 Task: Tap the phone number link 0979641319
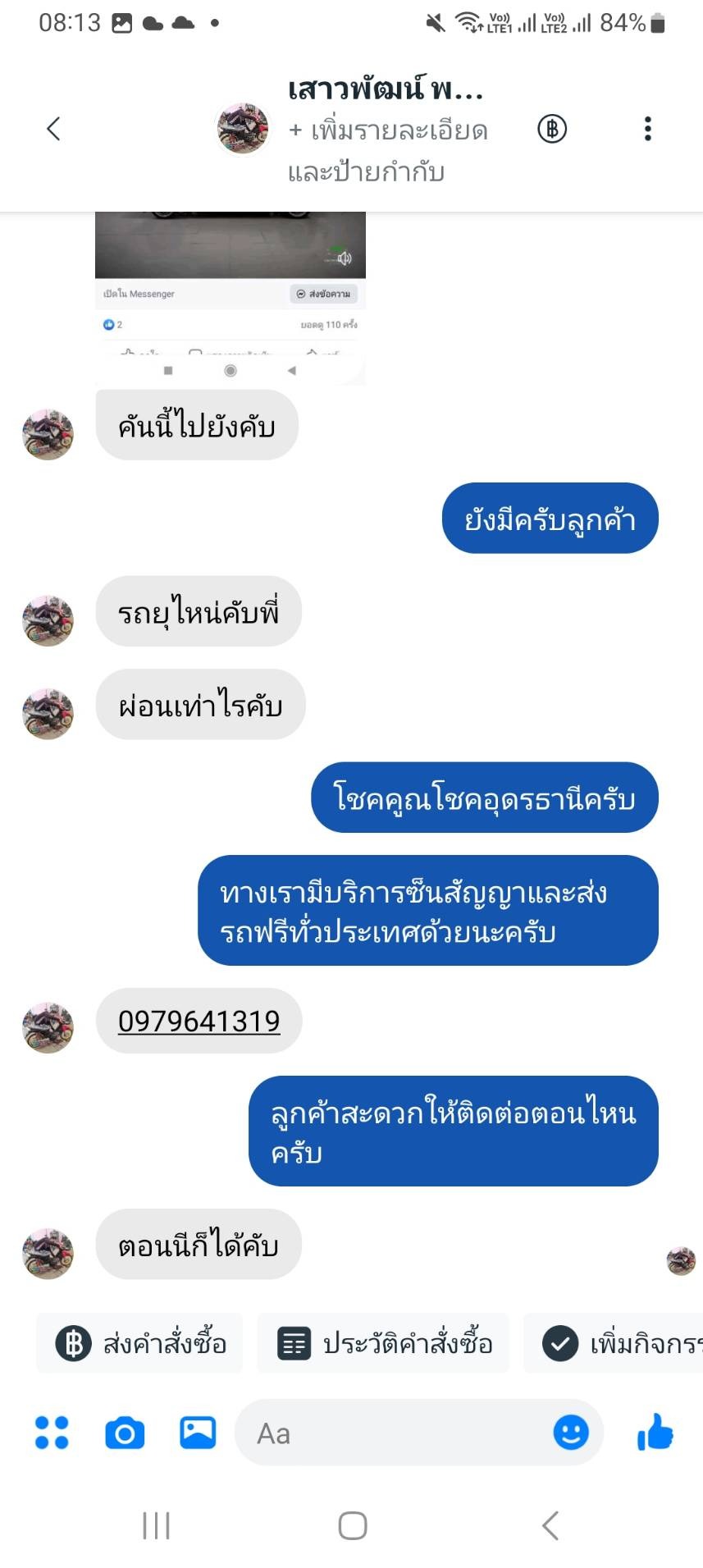tap(199, 1021)
